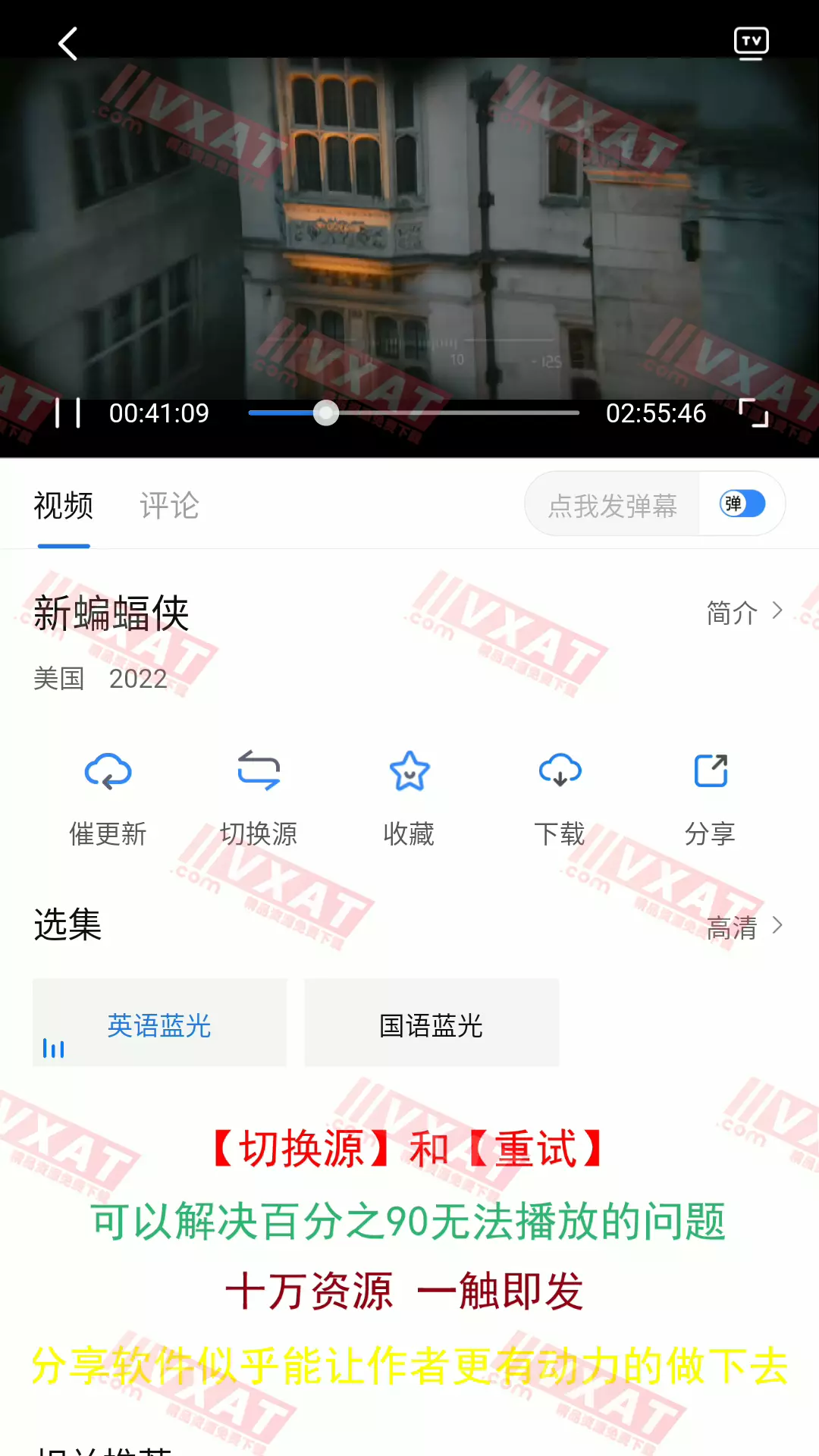Download the movie via 下载
819x1456 pixels.
tap(560, 796)
